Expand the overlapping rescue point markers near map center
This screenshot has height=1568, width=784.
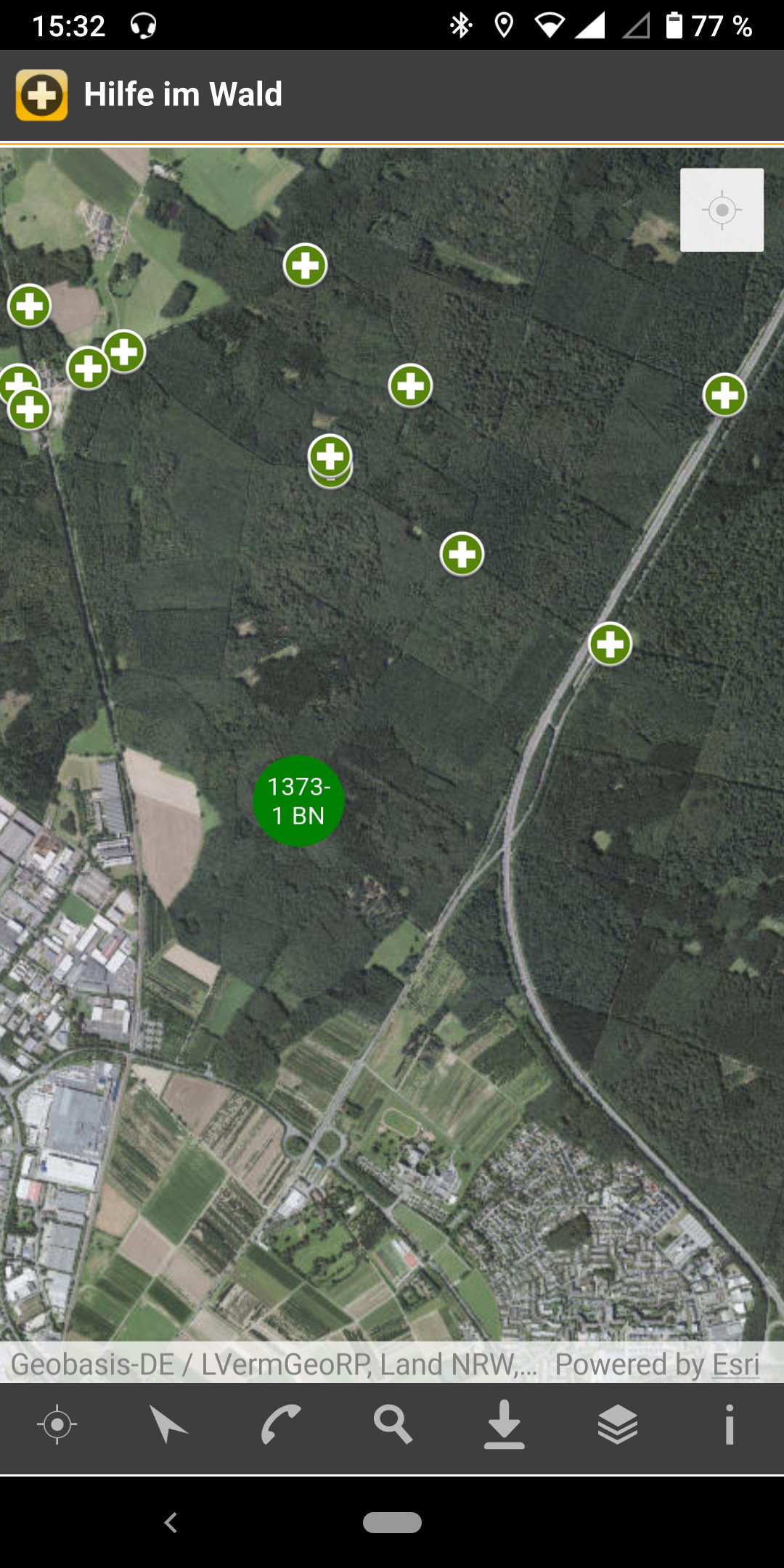click(x=330, y=457)
